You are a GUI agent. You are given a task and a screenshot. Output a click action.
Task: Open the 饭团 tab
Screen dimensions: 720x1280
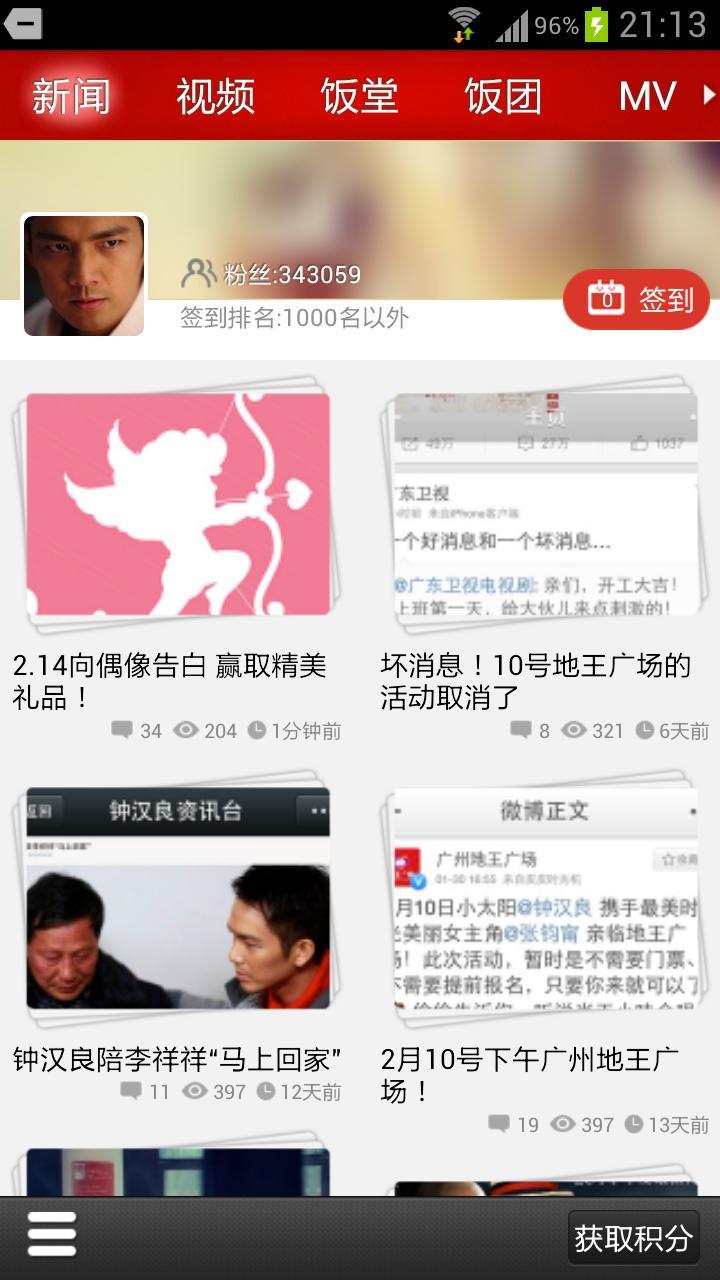(x=503, y=97)
